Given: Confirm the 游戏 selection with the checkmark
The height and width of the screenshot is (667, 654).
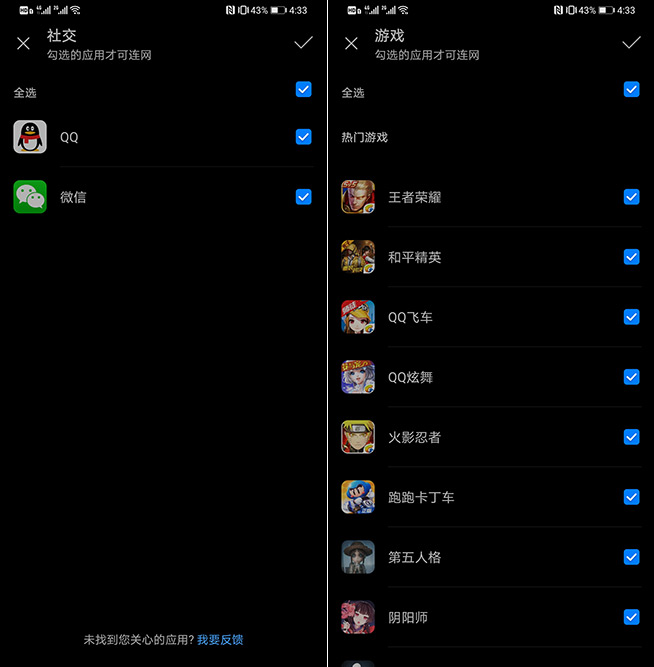Looking at the screenshot, I should [x=631, y=43].
